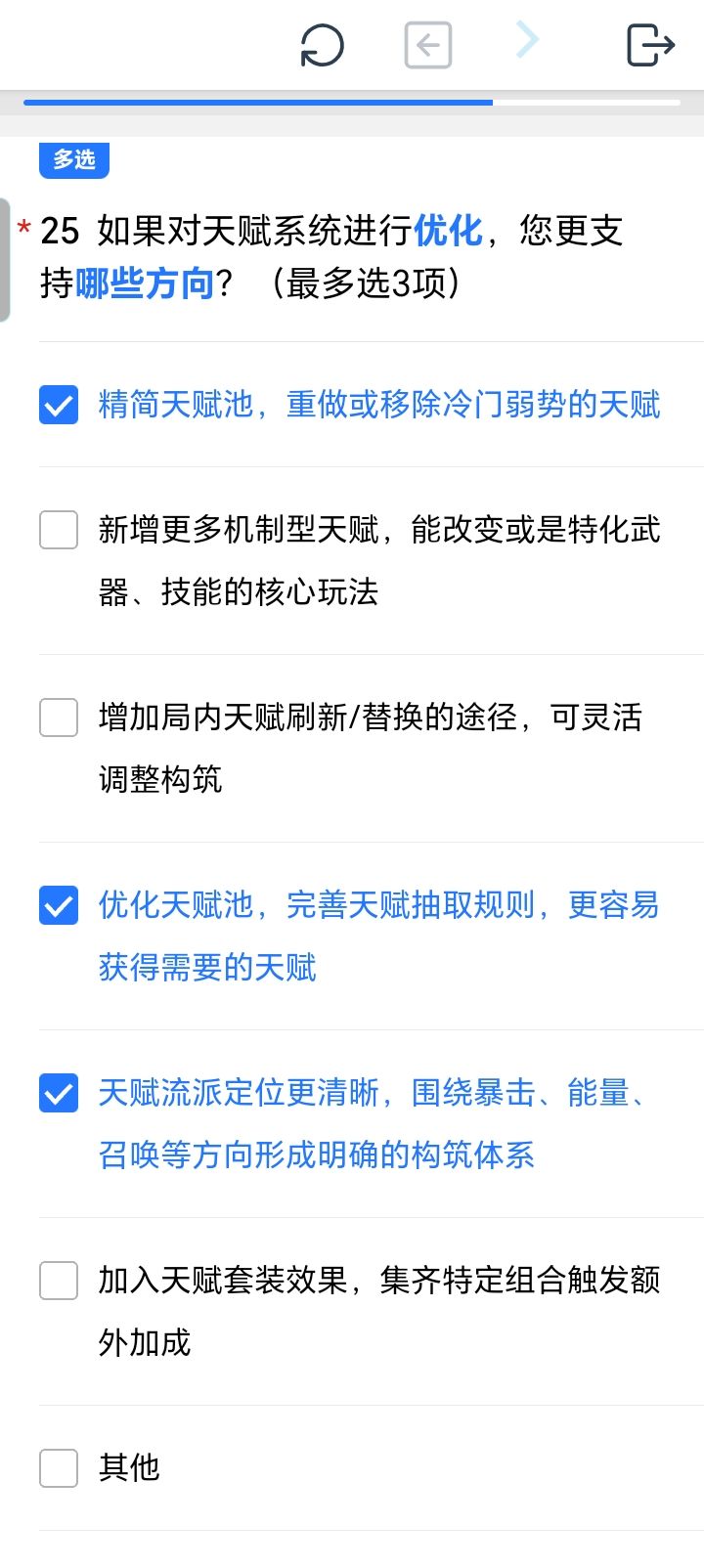Exit the survey with the logout icon
Image resolution: width=704 pixels, height=1568 pixels.
pyautogui.click(x=650, y=45)
